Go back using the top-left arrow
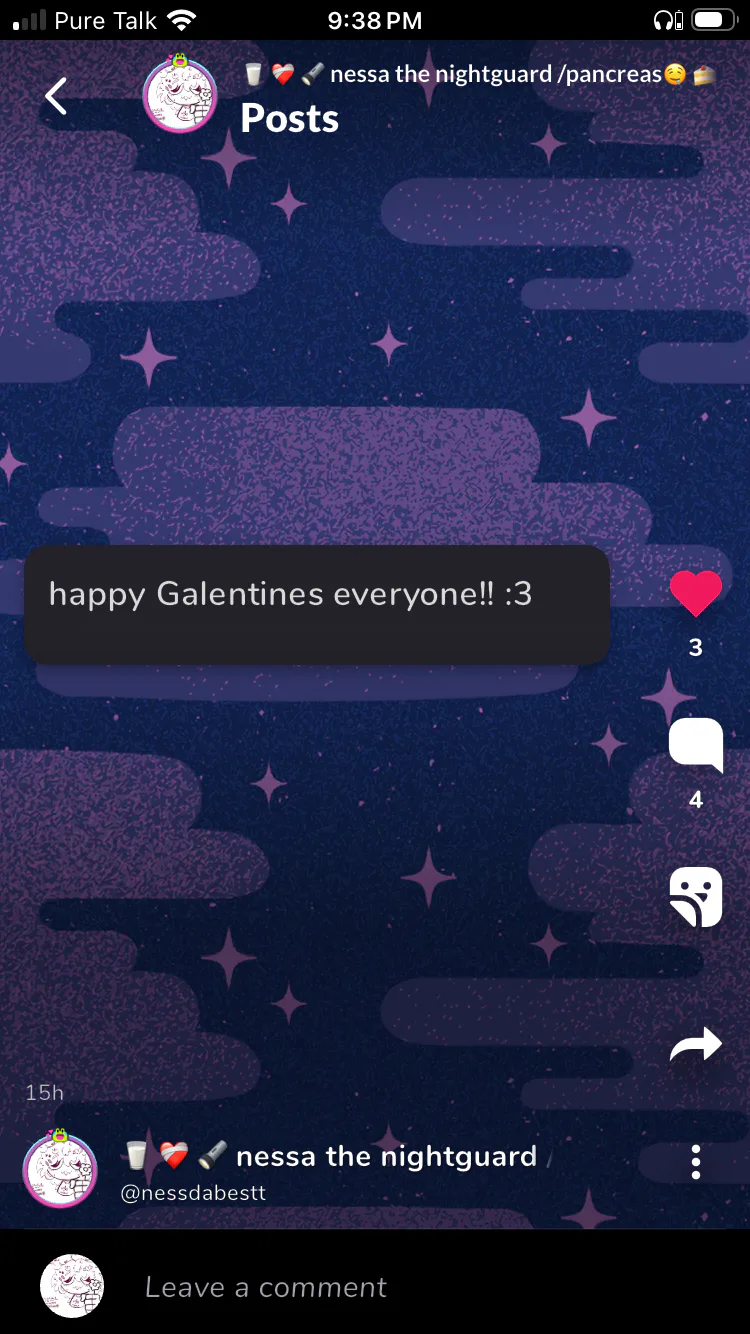The width and height of the screenshot is (750, 1334). click(x=56, y=96)
